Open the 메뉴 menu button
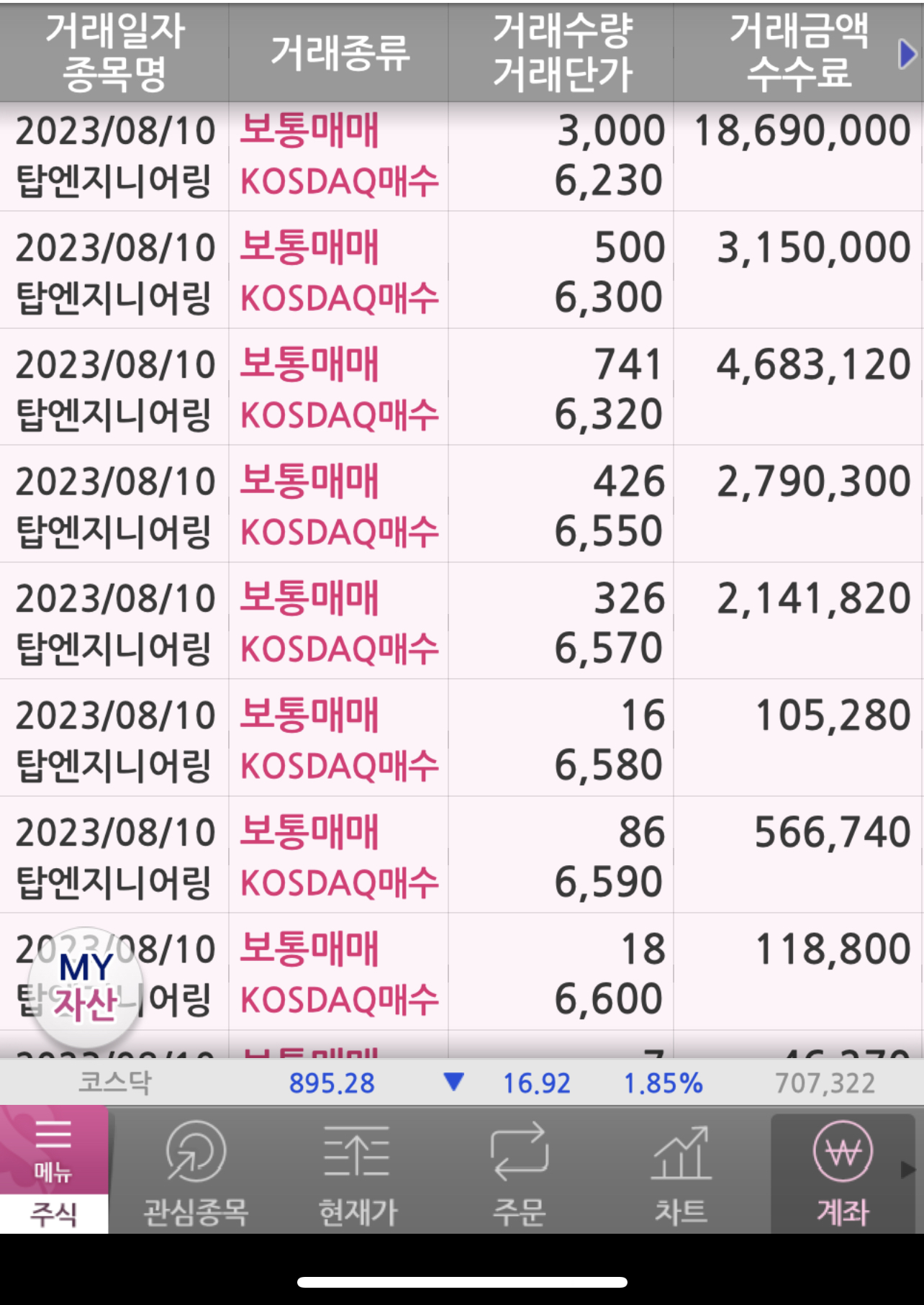 (53, 1150)
